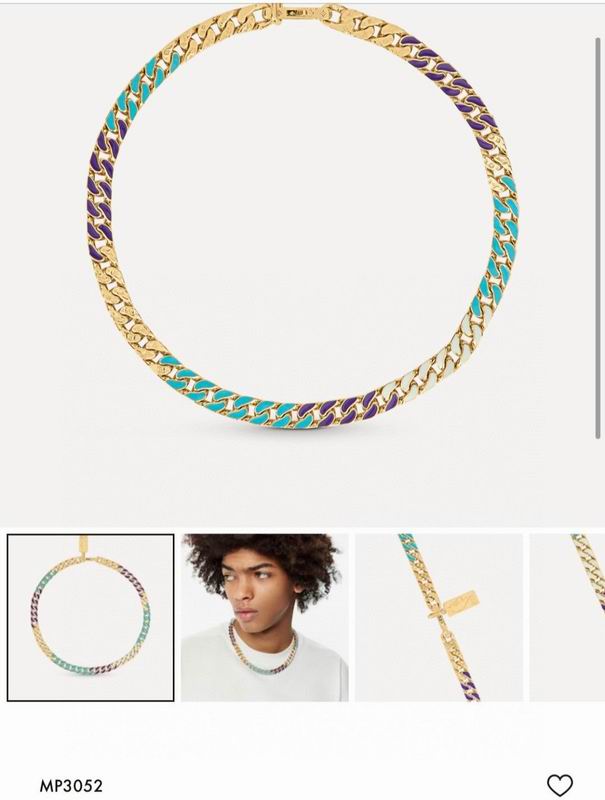Show the partially visible last thumbnail
The height and width of the screenshot is (800, 605).
pyautogui.click(x=568, y=617)
